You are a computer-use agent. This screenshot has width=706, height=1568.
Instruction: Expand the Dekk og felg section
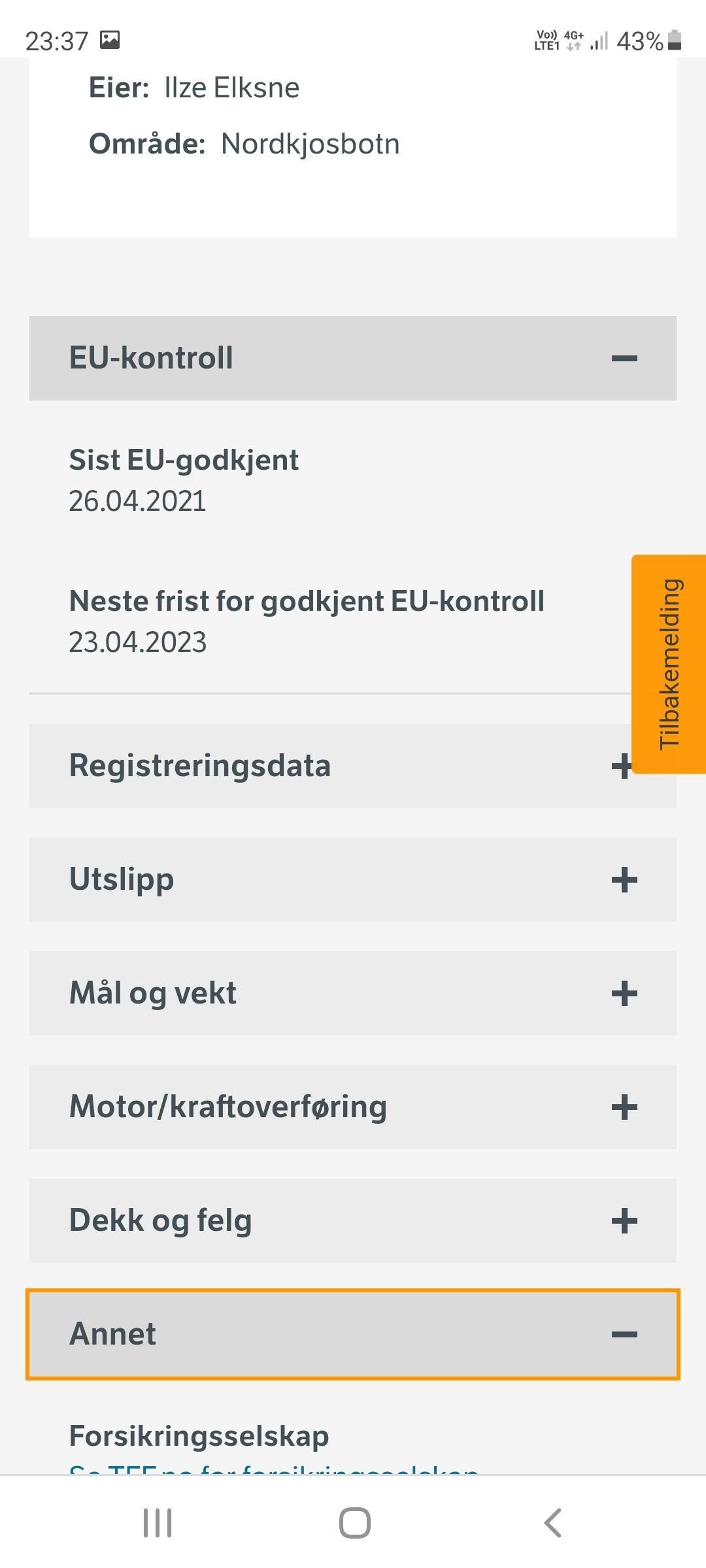353,1220
